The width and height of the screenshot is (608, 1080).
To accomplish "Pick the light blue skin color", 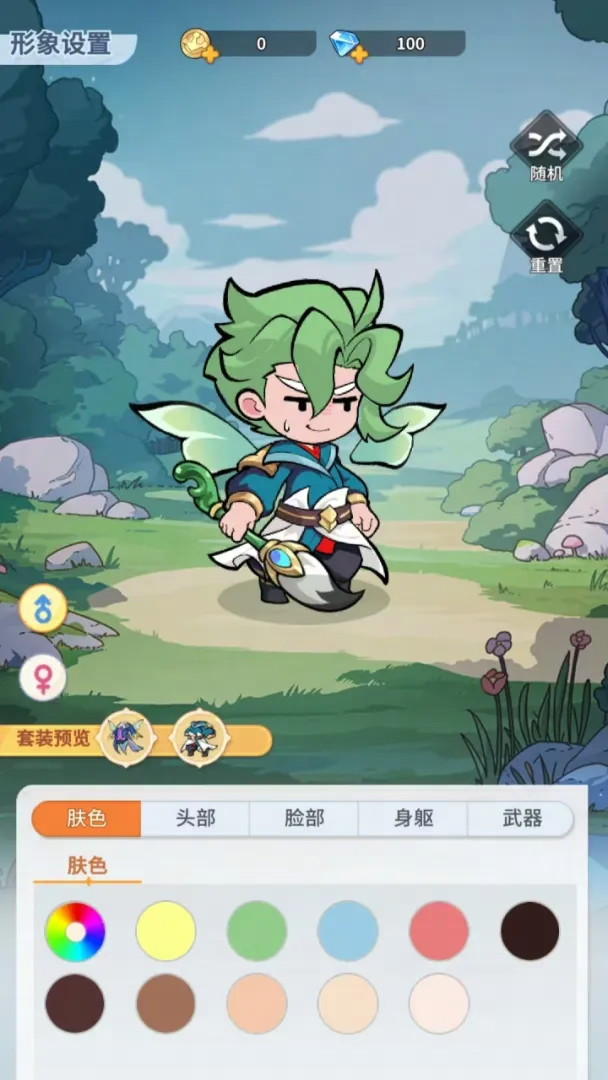I will tap(348, 931).
